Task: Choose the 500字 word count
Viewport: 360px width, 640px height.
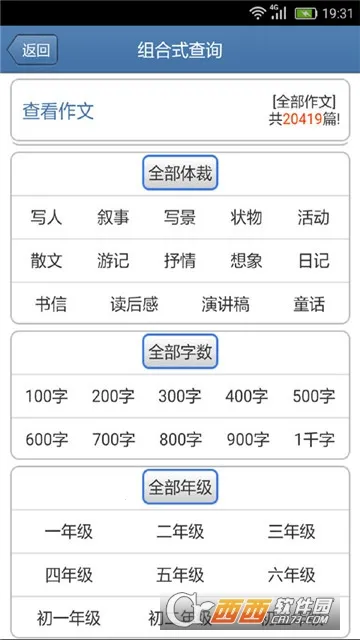Action: point(314,396)
